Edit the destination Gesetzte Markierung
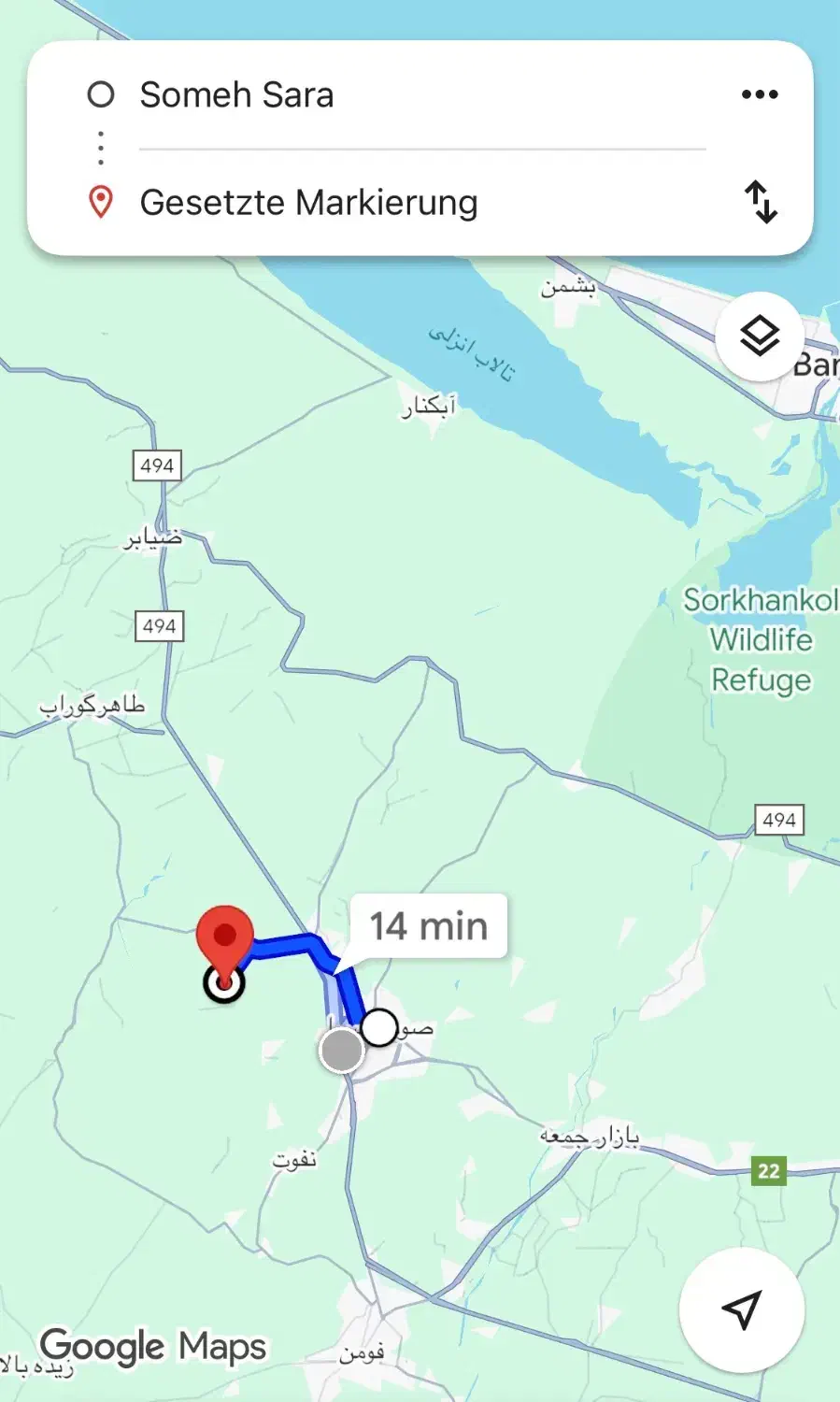This screenshot has width=840, height=1402. click(x=308, y=203)
